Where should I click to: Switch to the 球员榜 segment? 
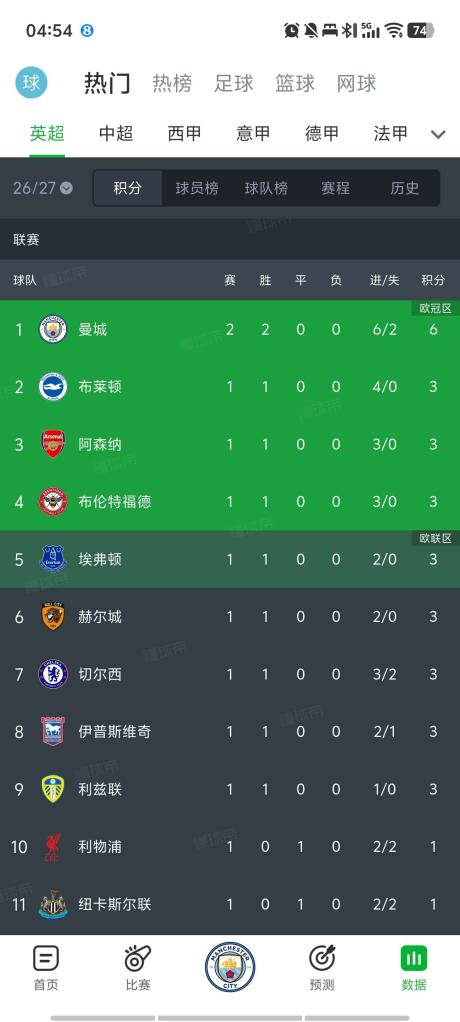click(x=197, y=188)
